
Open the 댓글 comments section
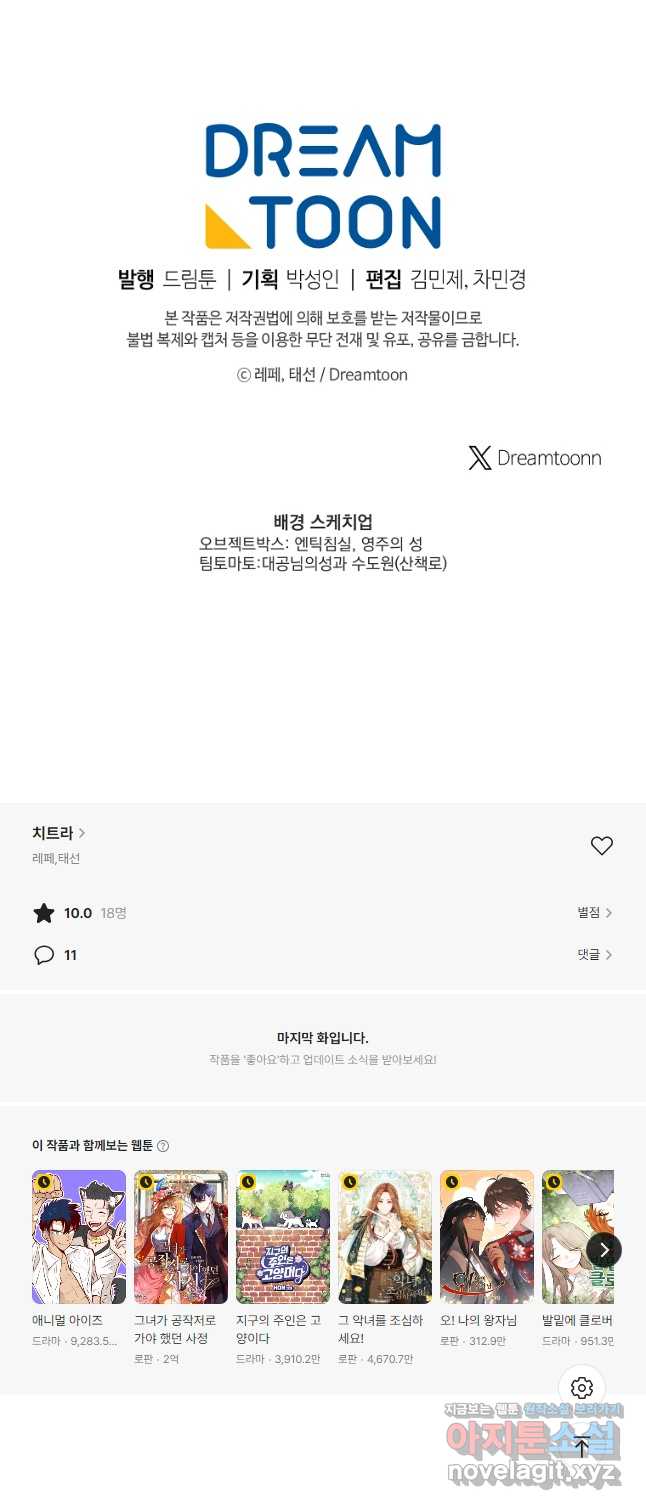(594, 955)
